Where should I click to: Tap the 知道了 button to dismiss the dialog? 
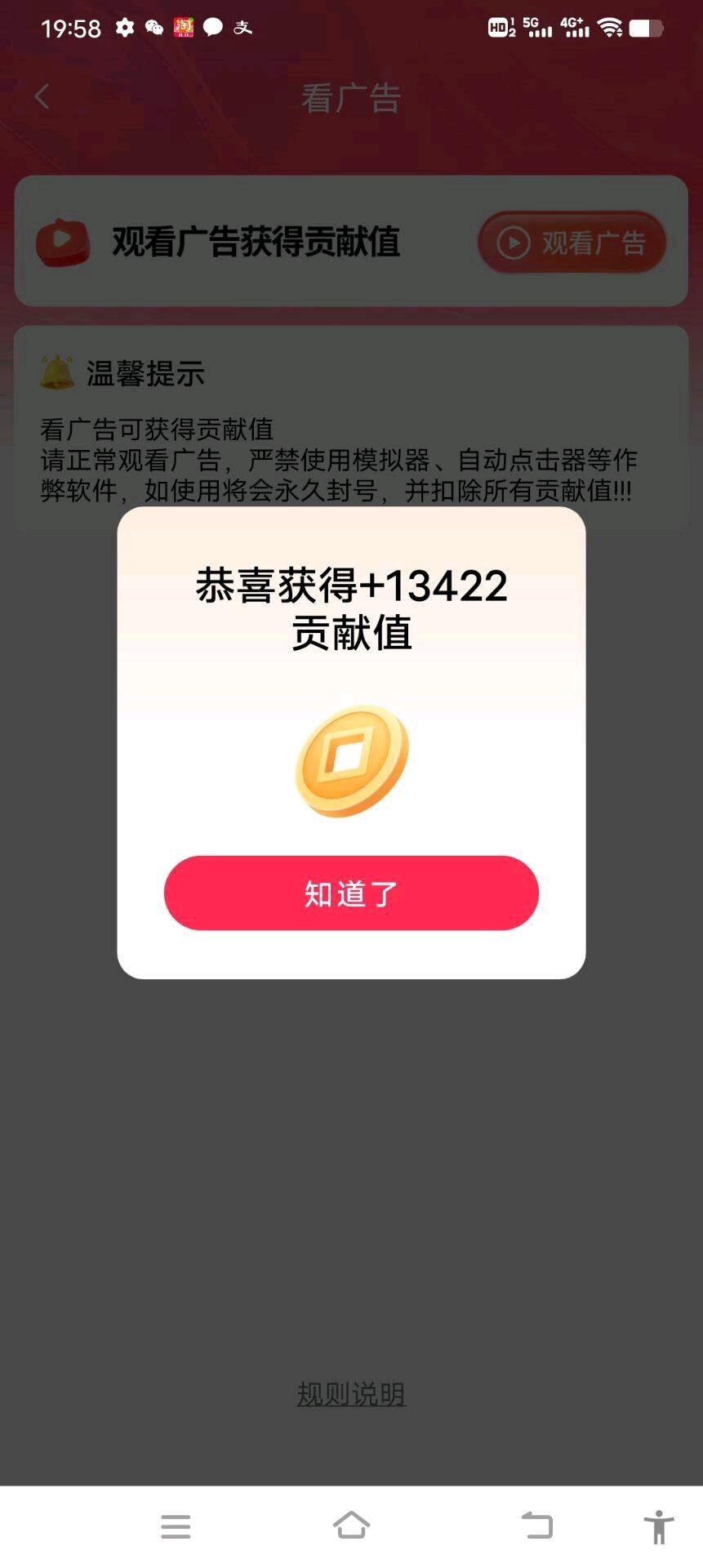click(x=351, y=894)
